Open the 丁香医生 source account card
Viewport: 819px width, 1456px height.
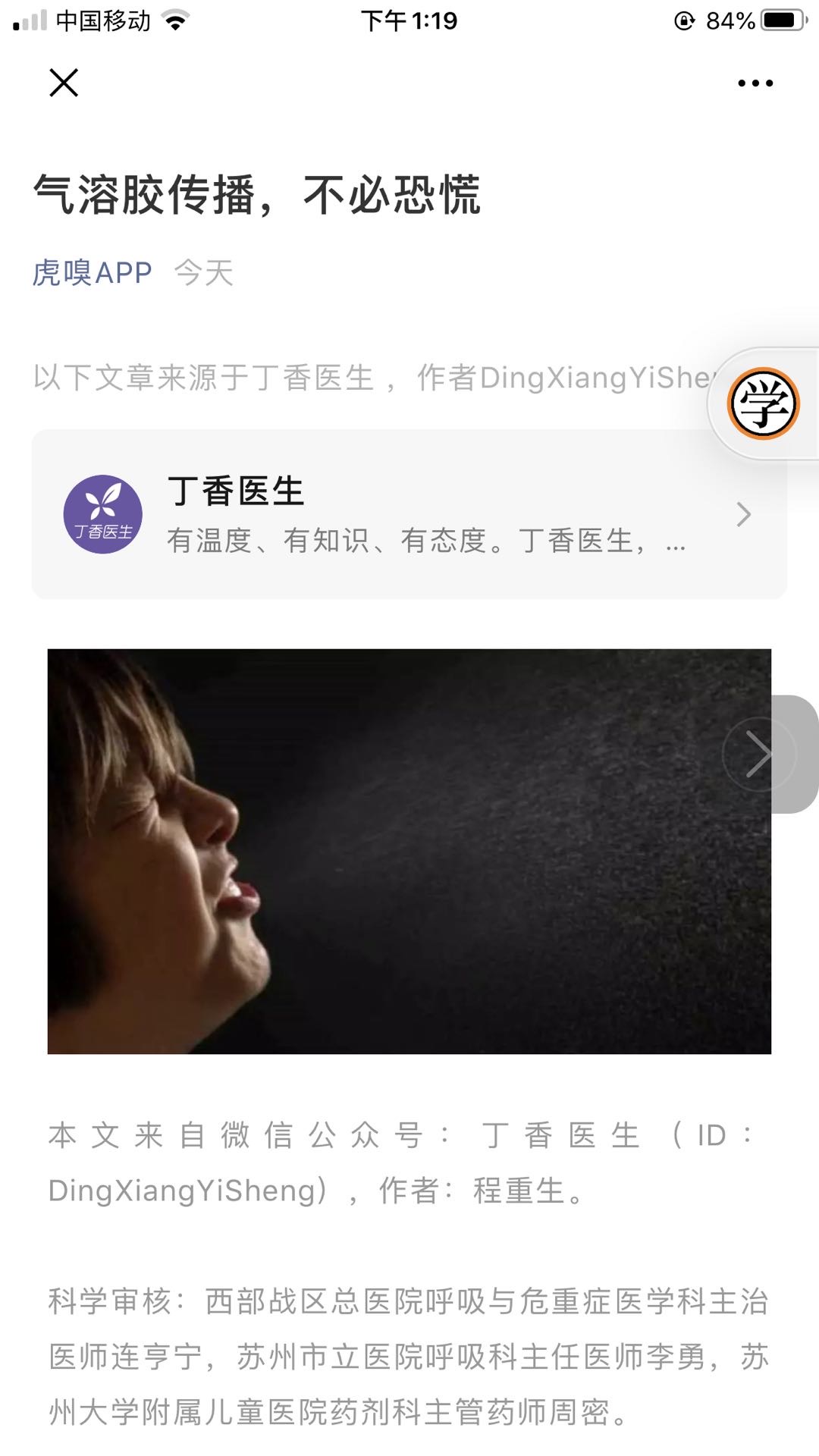click(408, 515)
